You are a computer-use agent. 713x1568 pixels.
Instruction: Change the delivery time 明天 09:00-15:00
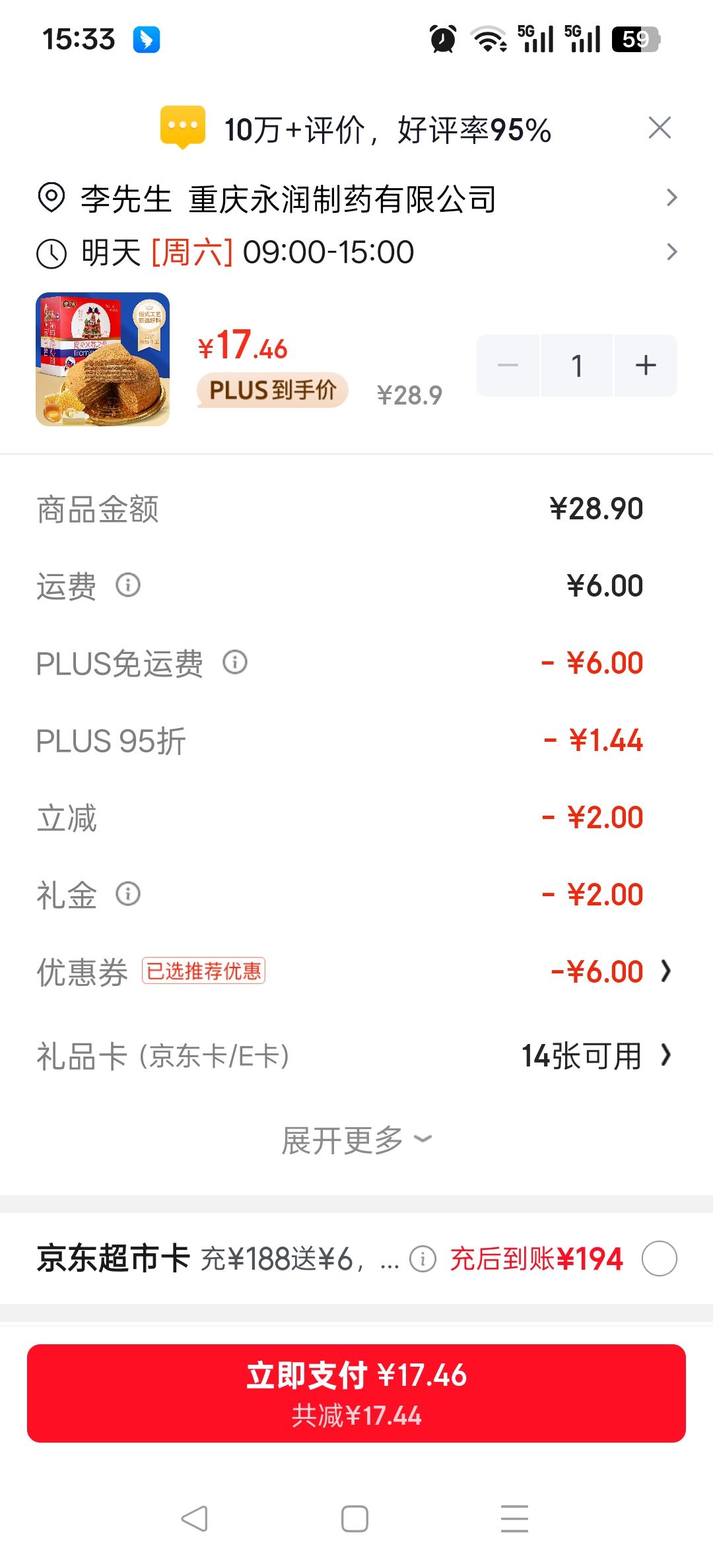(356, 252)
